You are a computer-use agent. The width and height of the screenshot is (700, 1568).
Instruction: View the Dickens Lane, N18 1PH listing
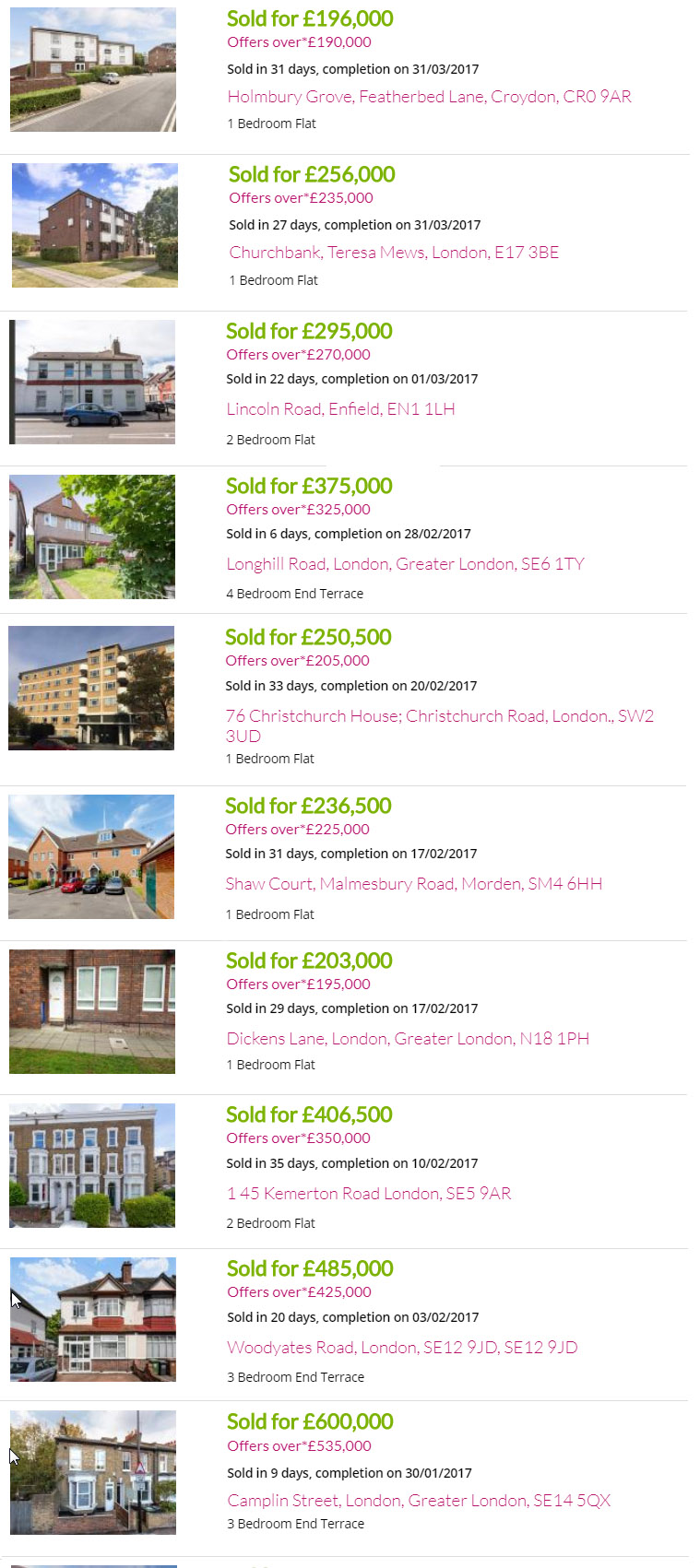click(x=408, y=1039)
